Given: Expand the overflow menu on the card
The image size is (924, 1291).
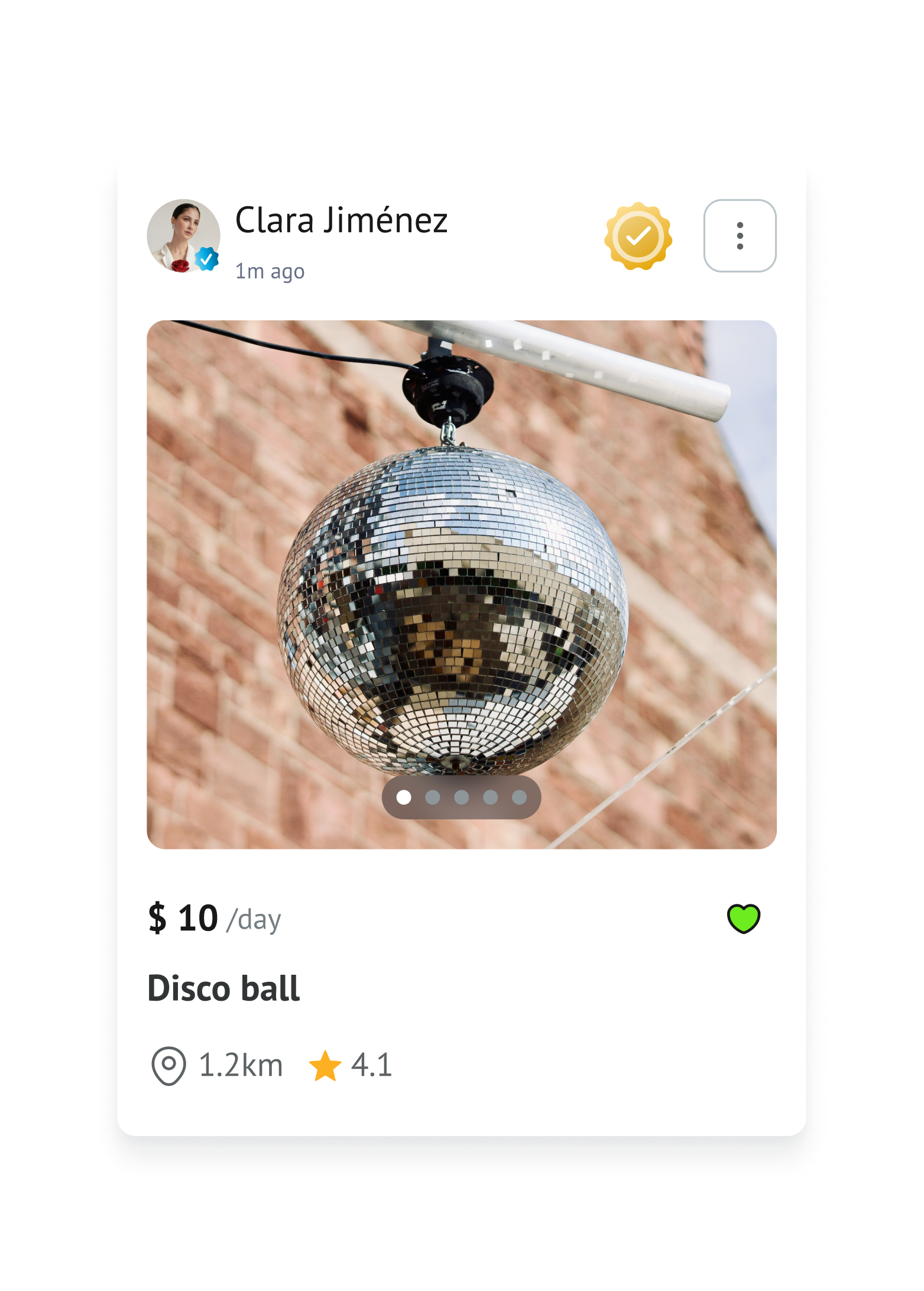Looking at the screenshot, I should [740, 235].
